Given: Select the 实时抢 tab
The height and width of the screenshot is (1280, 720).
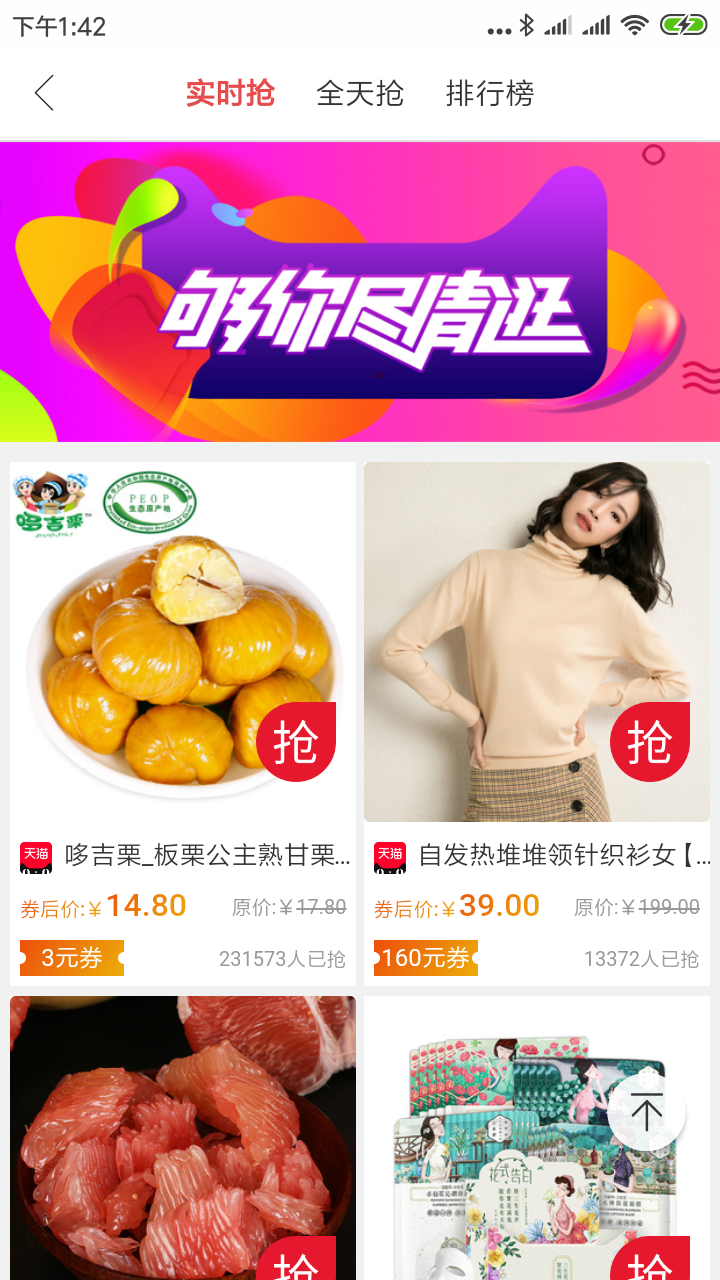Looking at the screenshot, I should [229, 92].
